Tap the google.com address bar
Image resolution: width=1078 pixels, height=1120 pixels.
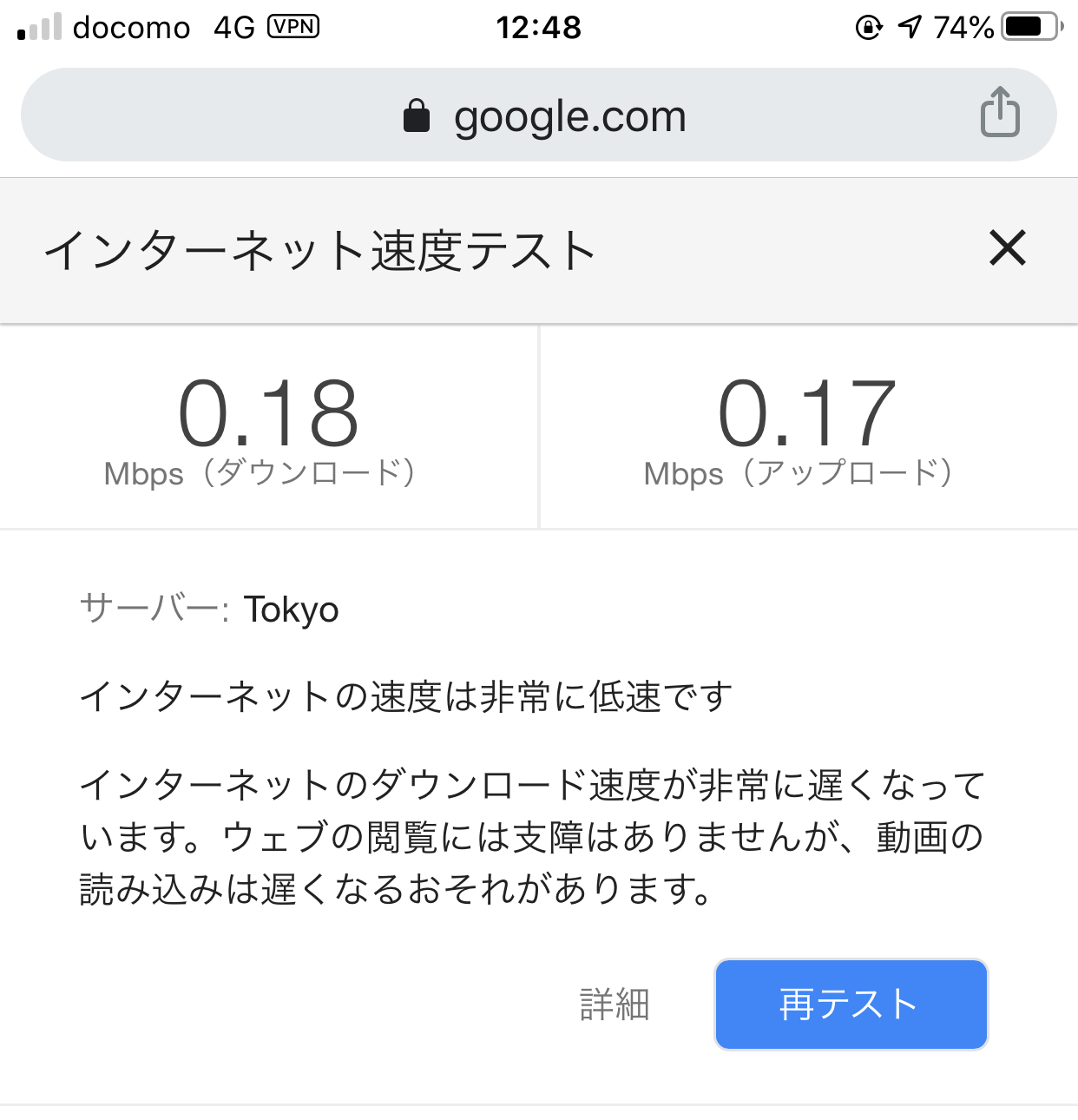click(x=538, y=115)
